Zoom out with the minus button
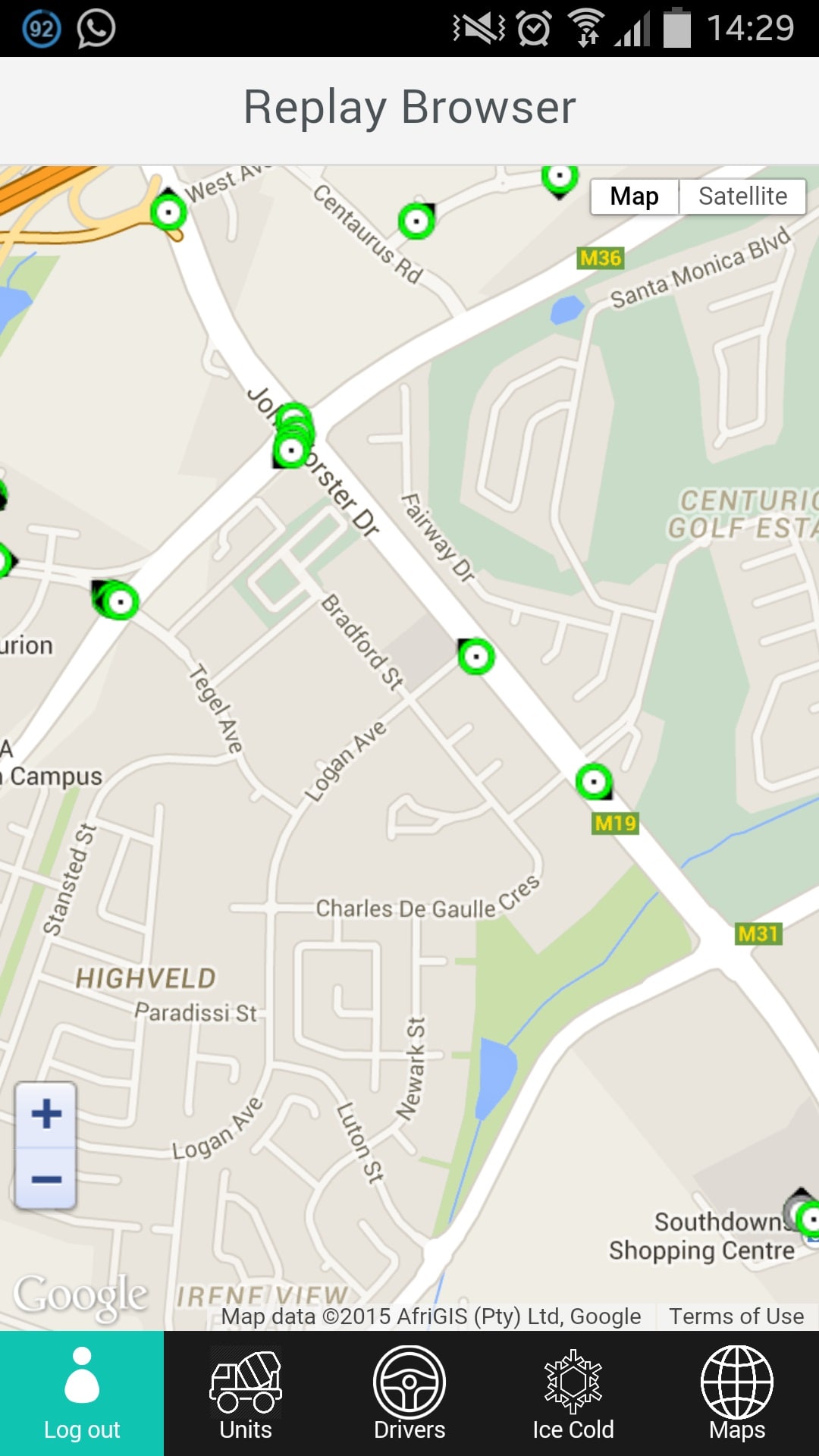 coord(46,1178)
